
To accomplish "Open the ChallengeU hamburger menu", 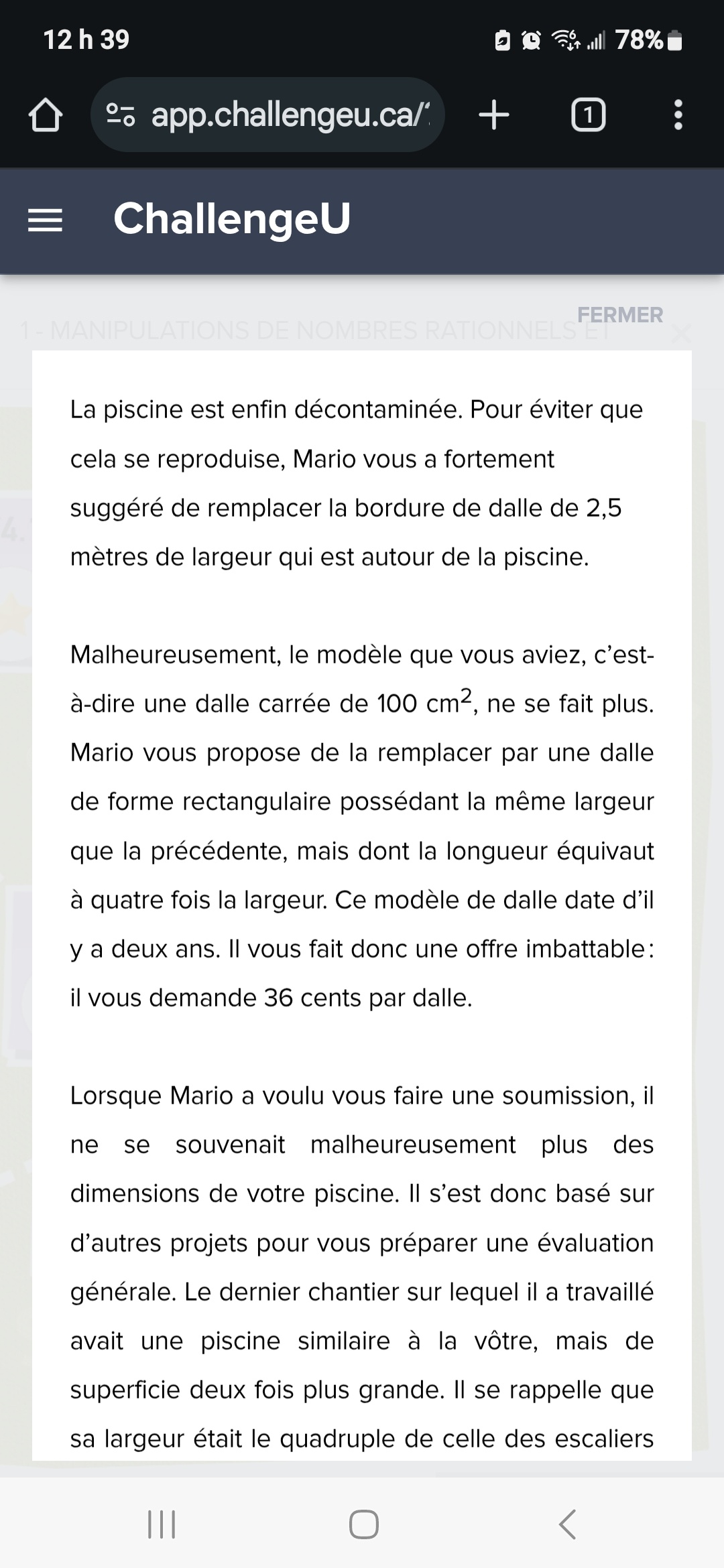I will pyautogui.click(x=45, y=220).
